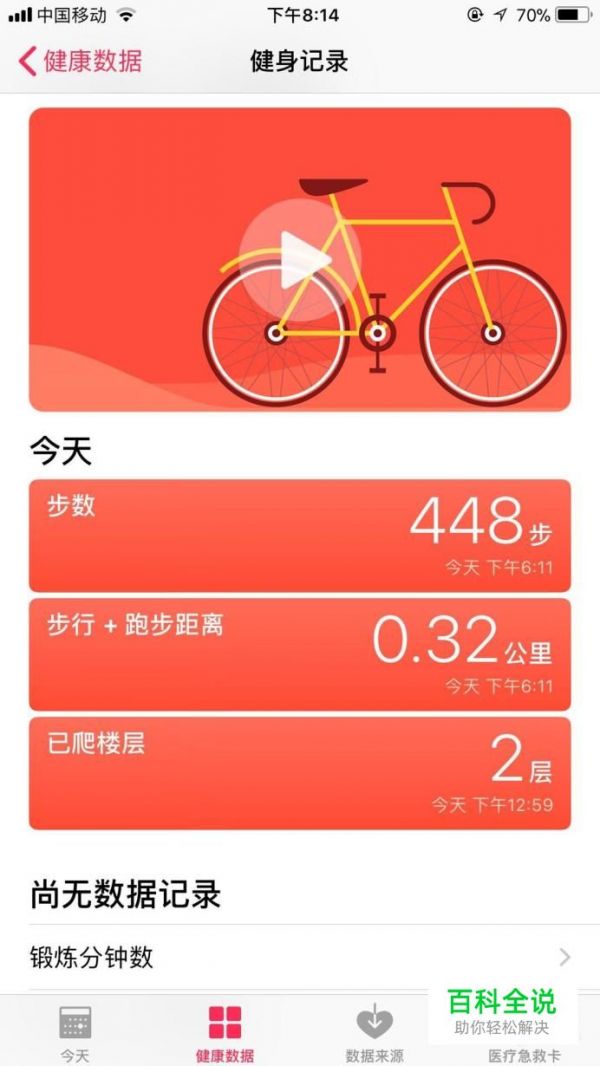This screenshot has width=600, height=1066.
Task: Select the 健康数据 tab
Action: [225, 1032]
